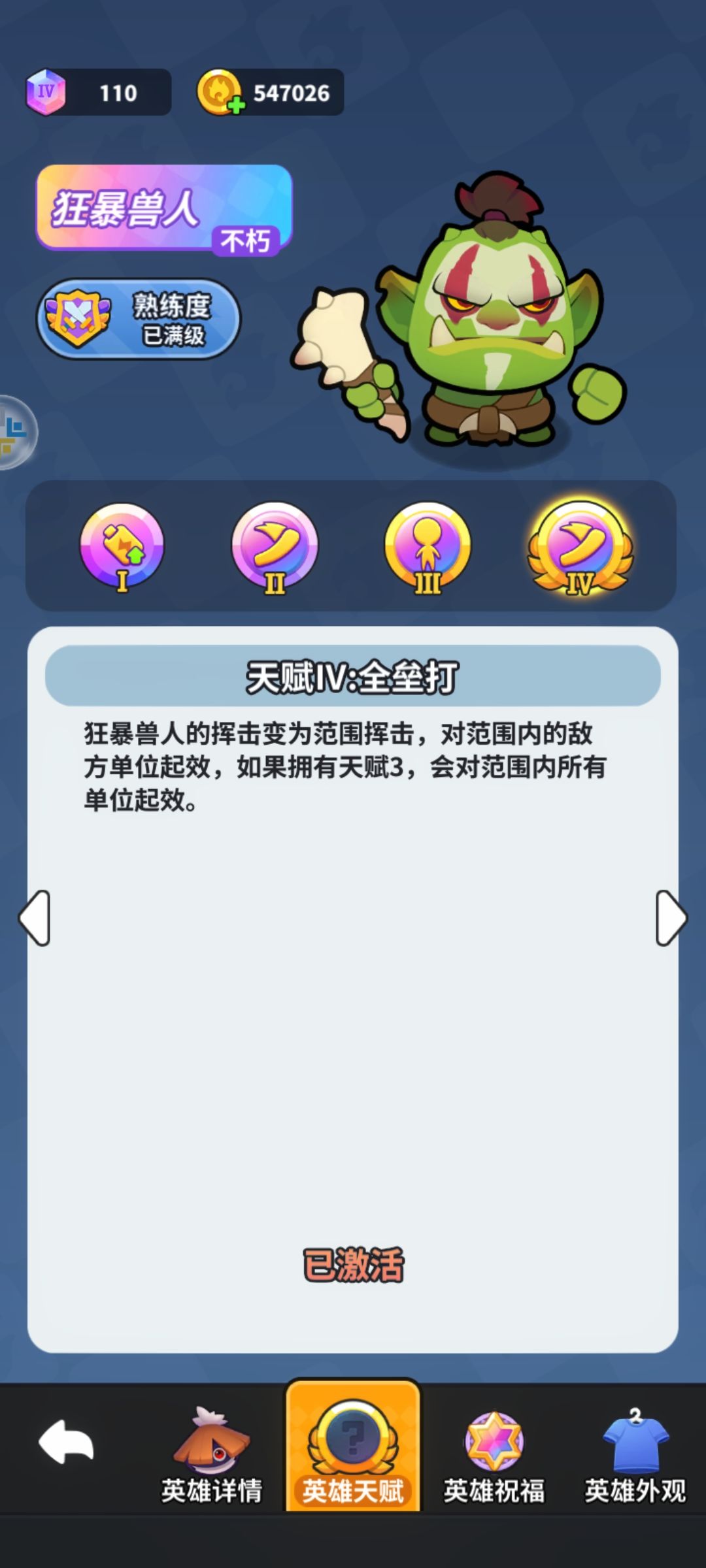The image size is (706, 1568).
Task: Select the 不朽 quality badge
Action: click(x=247, y=242)
